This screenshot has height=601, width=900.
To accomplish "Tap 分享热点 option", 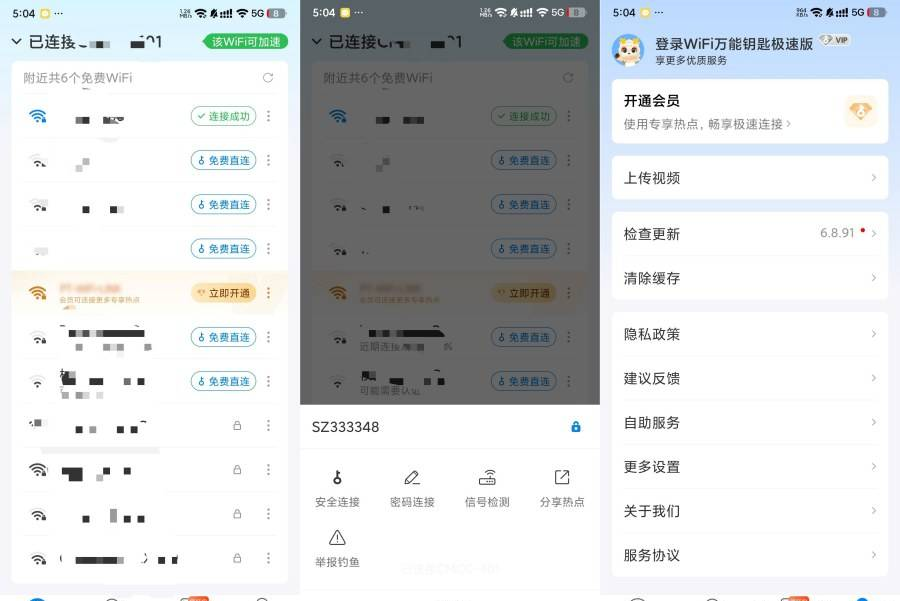I will click(562, 488).
